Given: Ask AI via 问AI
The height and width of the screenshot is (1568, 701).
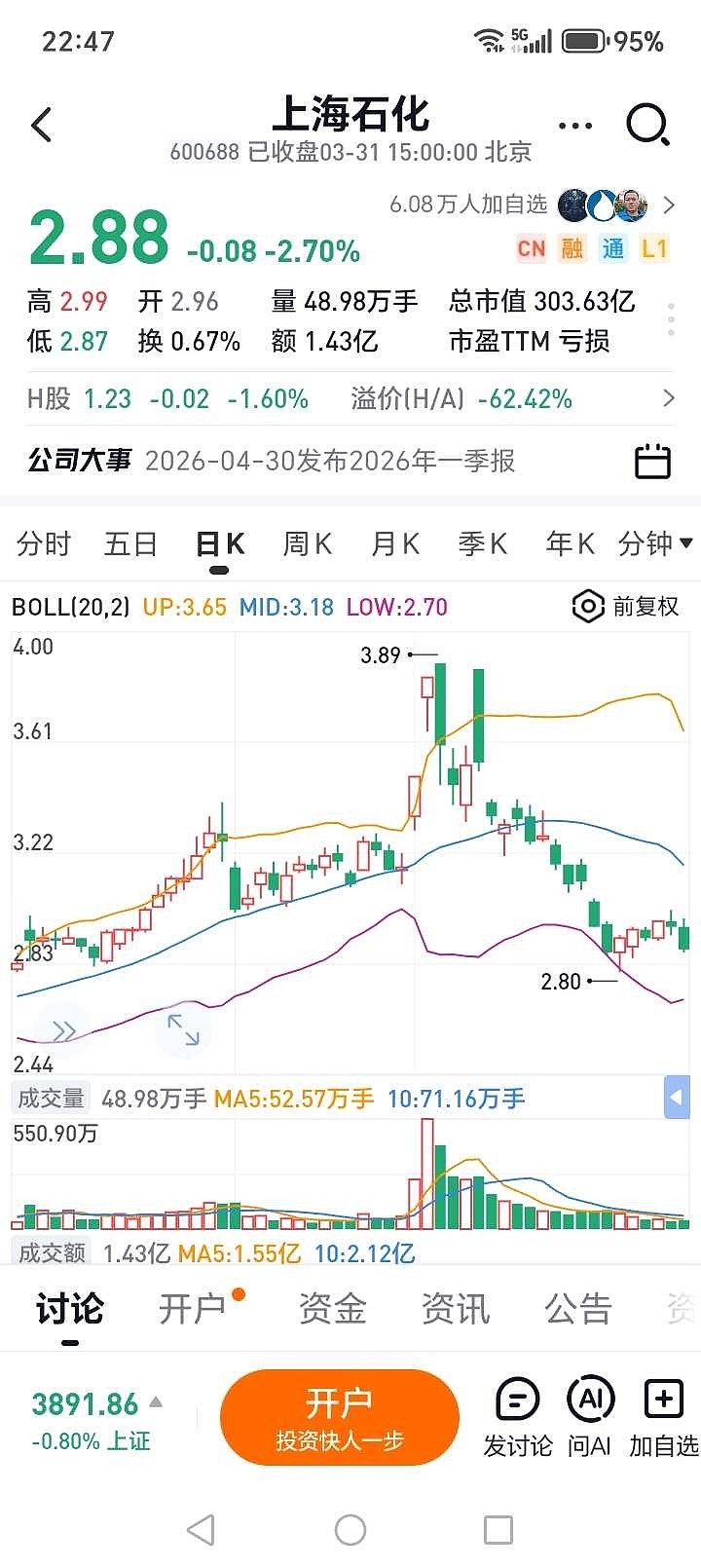Looking at the screenshot, I should click(590, 1417).
